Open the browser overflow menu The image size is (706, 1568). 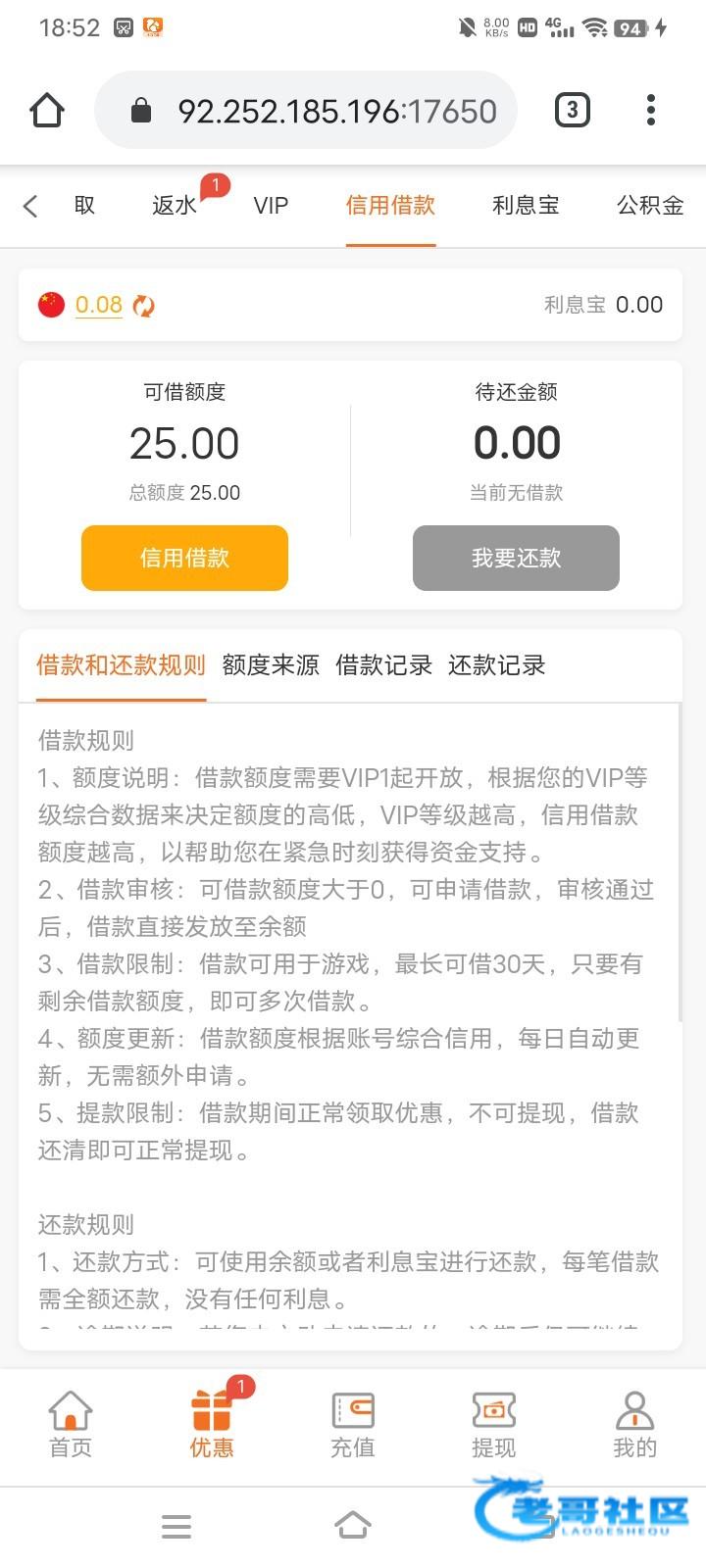tap(651, 110)
